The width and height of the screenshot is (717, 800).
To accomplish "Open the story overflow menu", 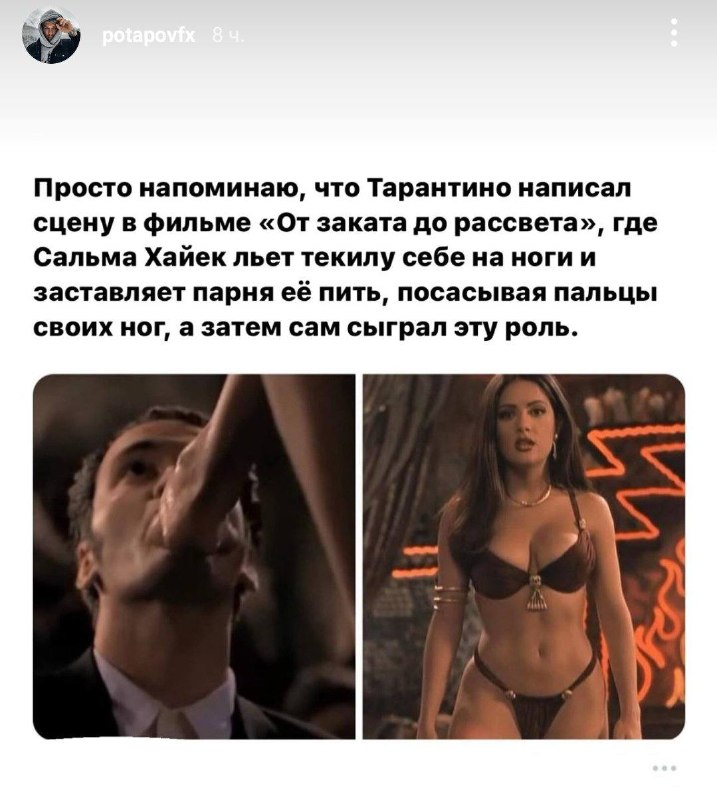I will [674, 33].
